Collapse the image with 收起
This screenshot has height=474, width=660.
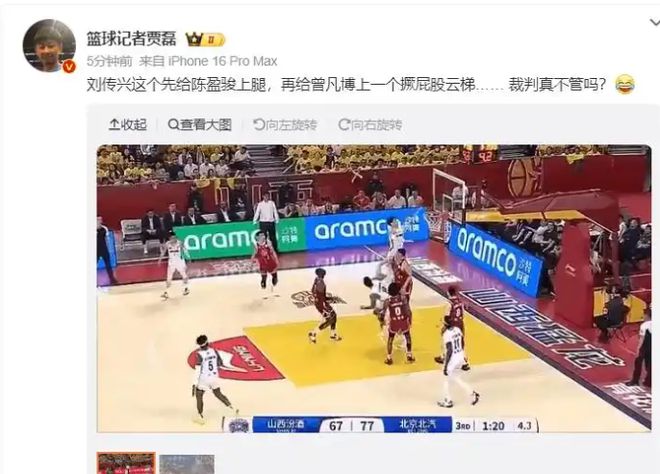(127, 125)
